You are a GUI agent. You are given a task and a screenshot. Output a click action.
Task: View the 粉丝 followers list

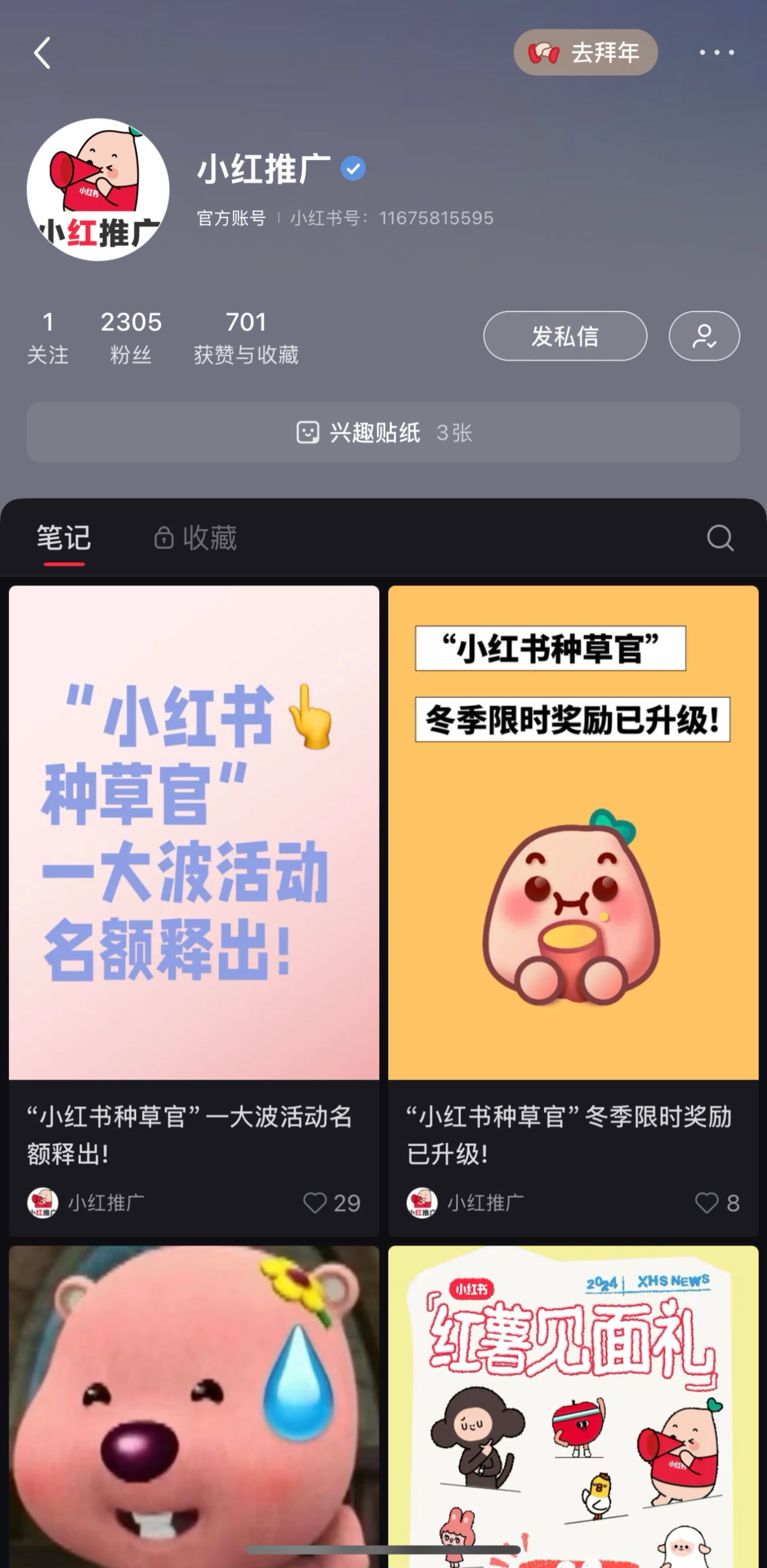[x=131, y=337]
